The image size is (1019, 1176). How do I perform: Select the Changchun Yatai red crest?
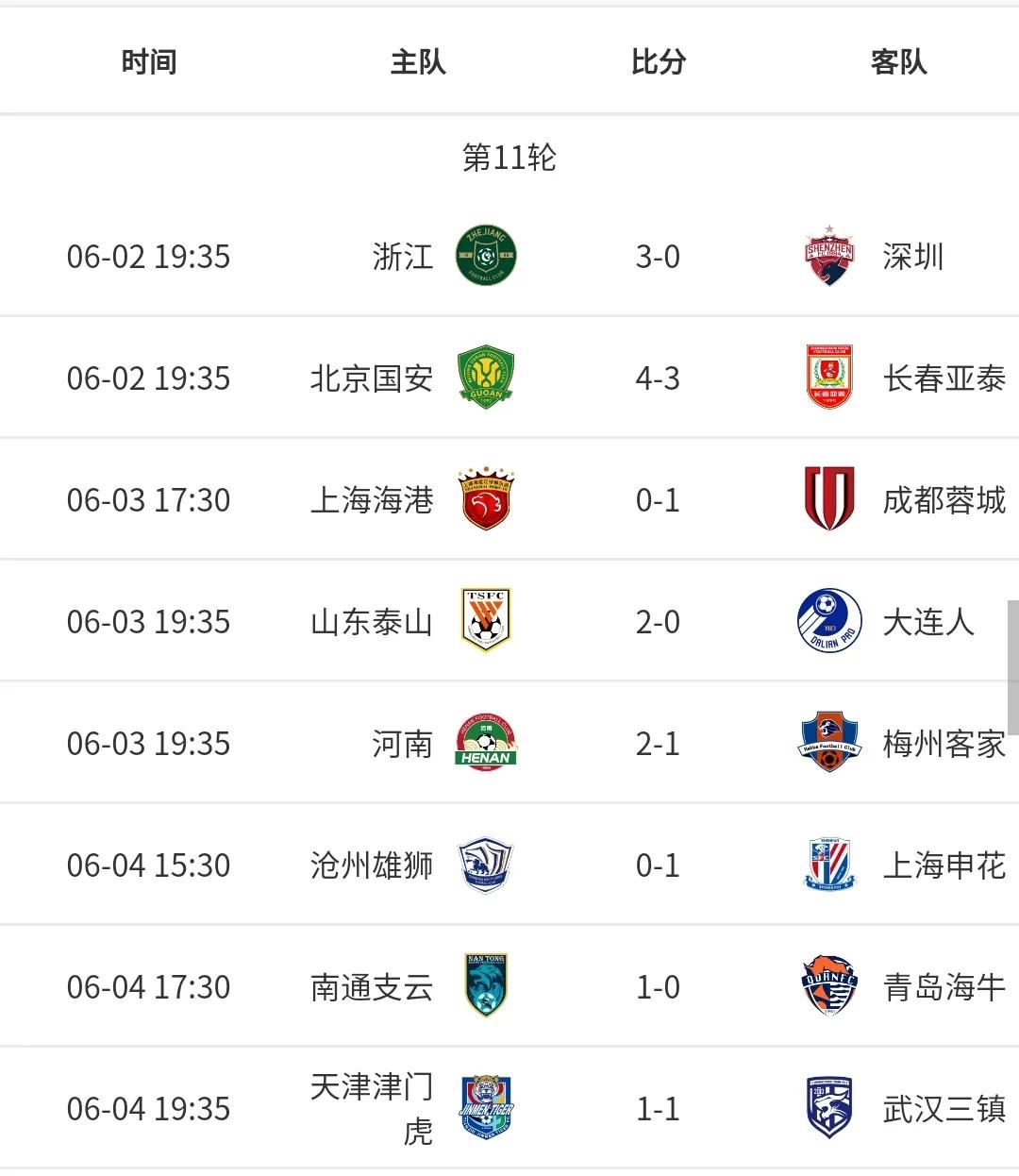pyautogui.click(x=828, y=378)
